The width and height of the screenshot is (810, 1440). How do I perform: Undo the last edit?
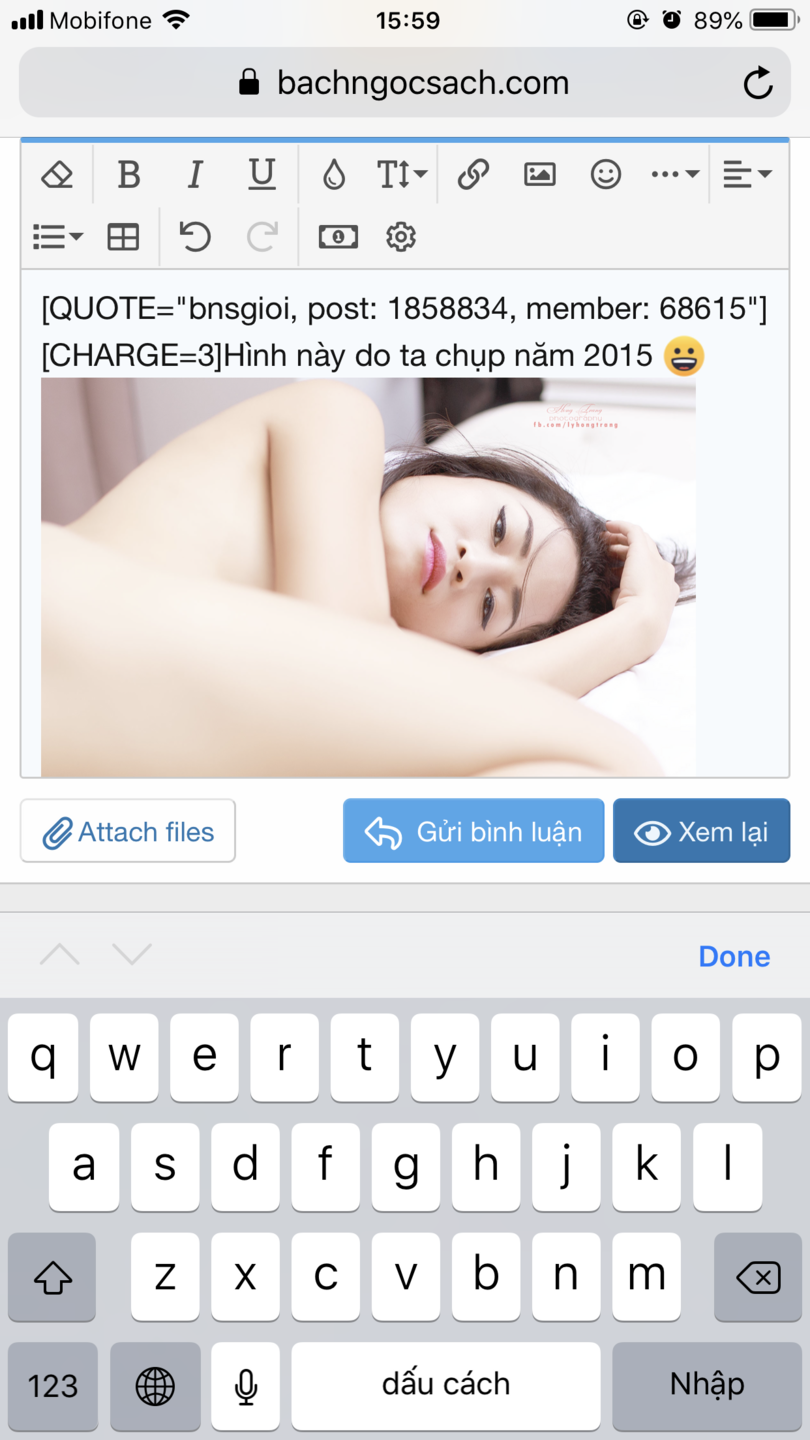(195, 237)
